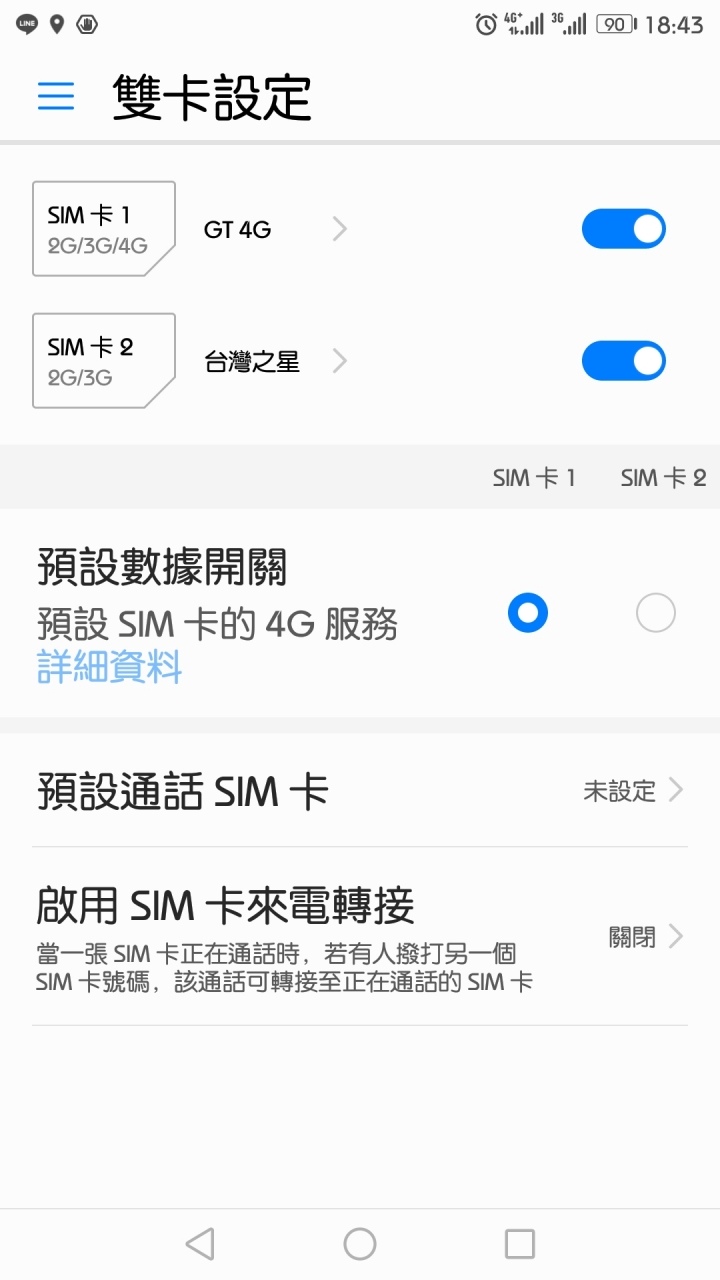Open the 詳細資料 link
The height and width of the screenshot is (1280, 720).
(110, 667)
